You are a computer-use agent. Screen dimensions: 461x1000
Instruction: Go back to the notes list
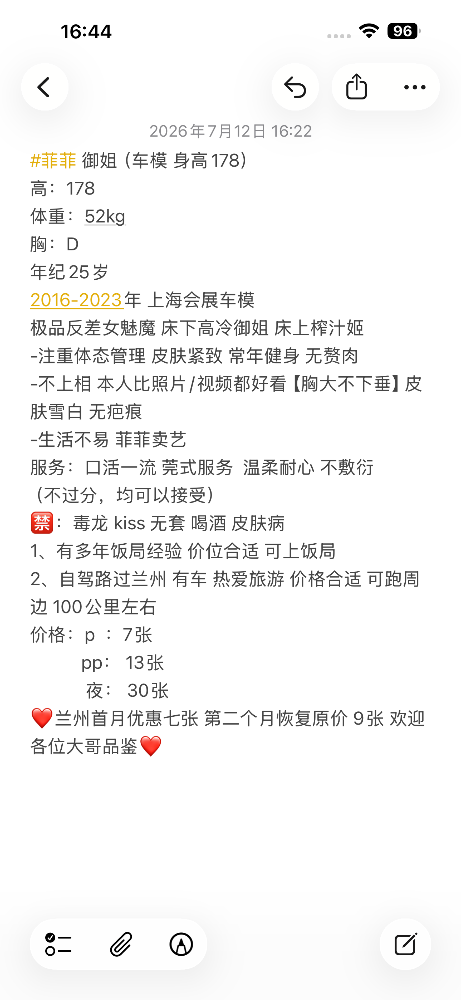pos(44,87)
